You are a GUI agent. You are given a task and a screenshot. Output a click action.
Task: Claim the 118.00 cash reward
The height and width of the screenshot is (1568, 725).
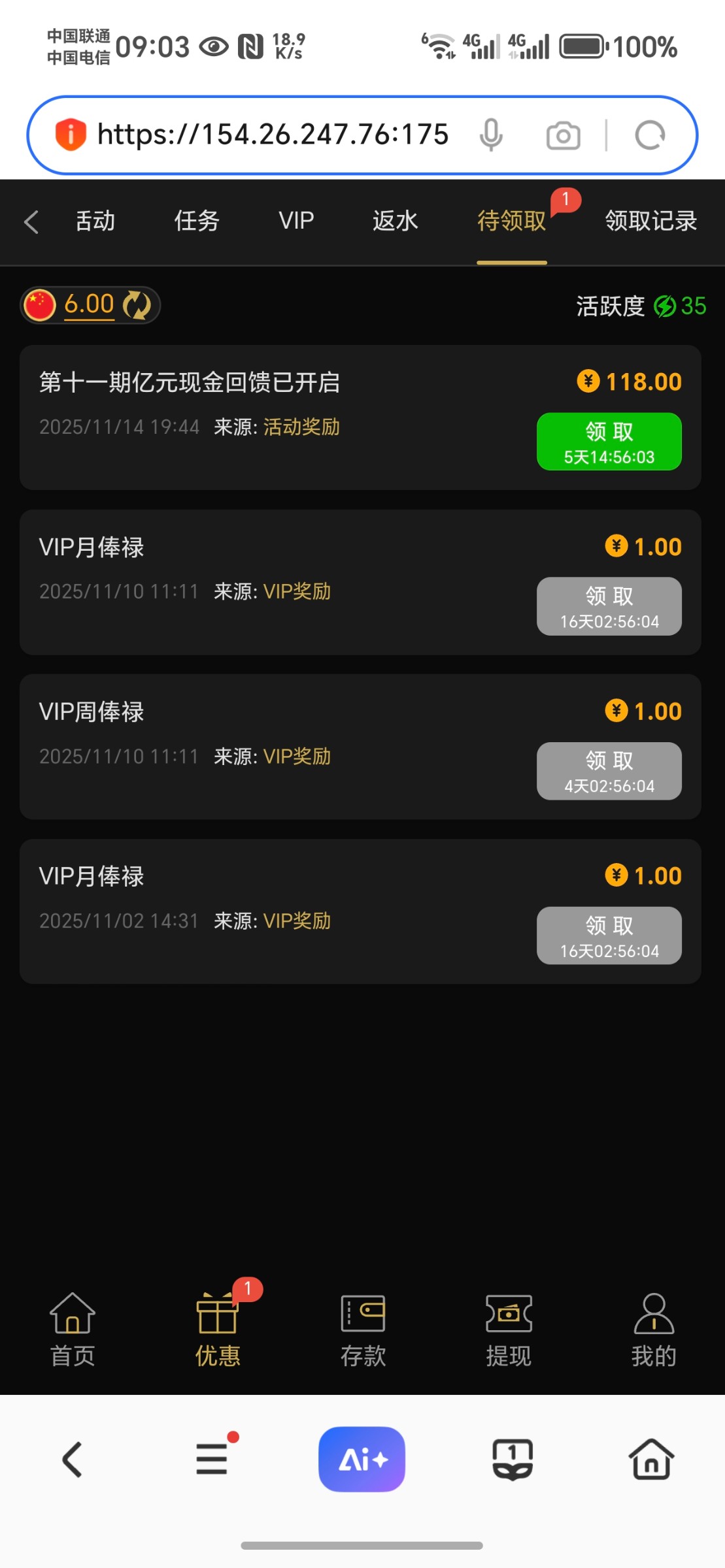pos(609,442)
